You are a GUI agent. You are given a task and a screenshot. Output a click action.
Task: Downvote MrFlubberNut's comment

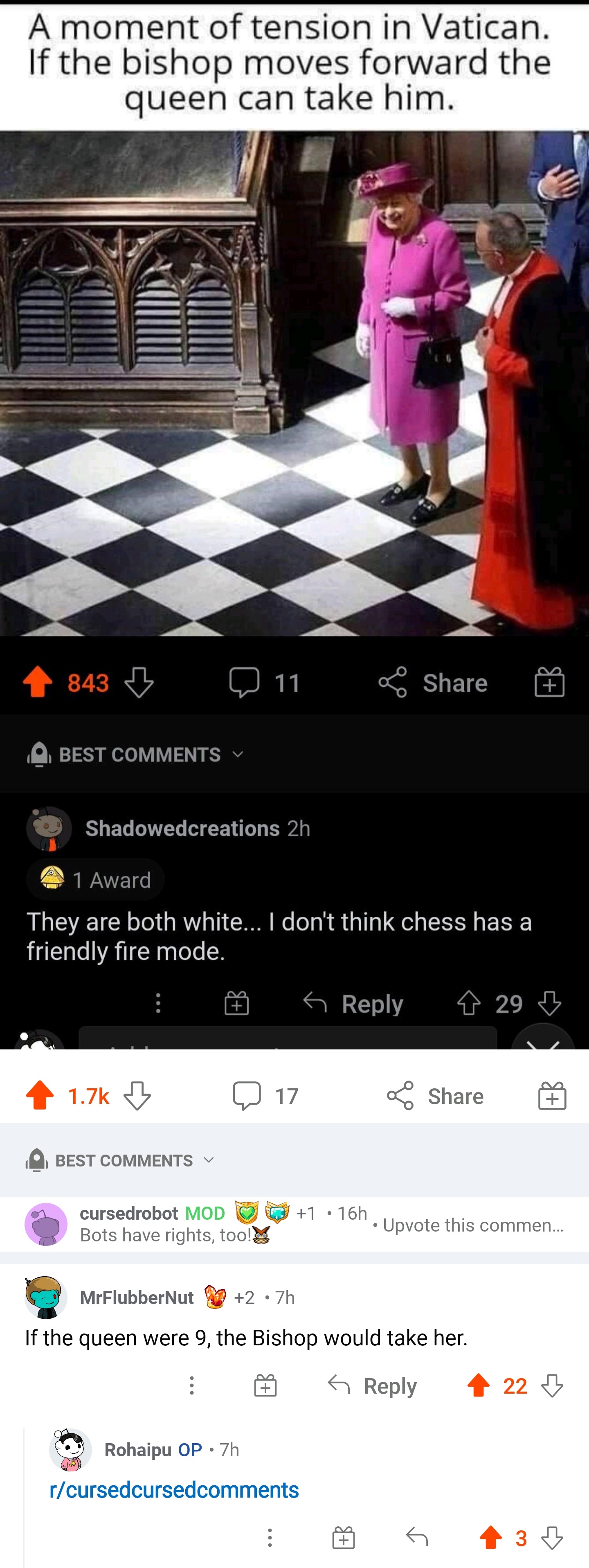(x=552, y=1386)
